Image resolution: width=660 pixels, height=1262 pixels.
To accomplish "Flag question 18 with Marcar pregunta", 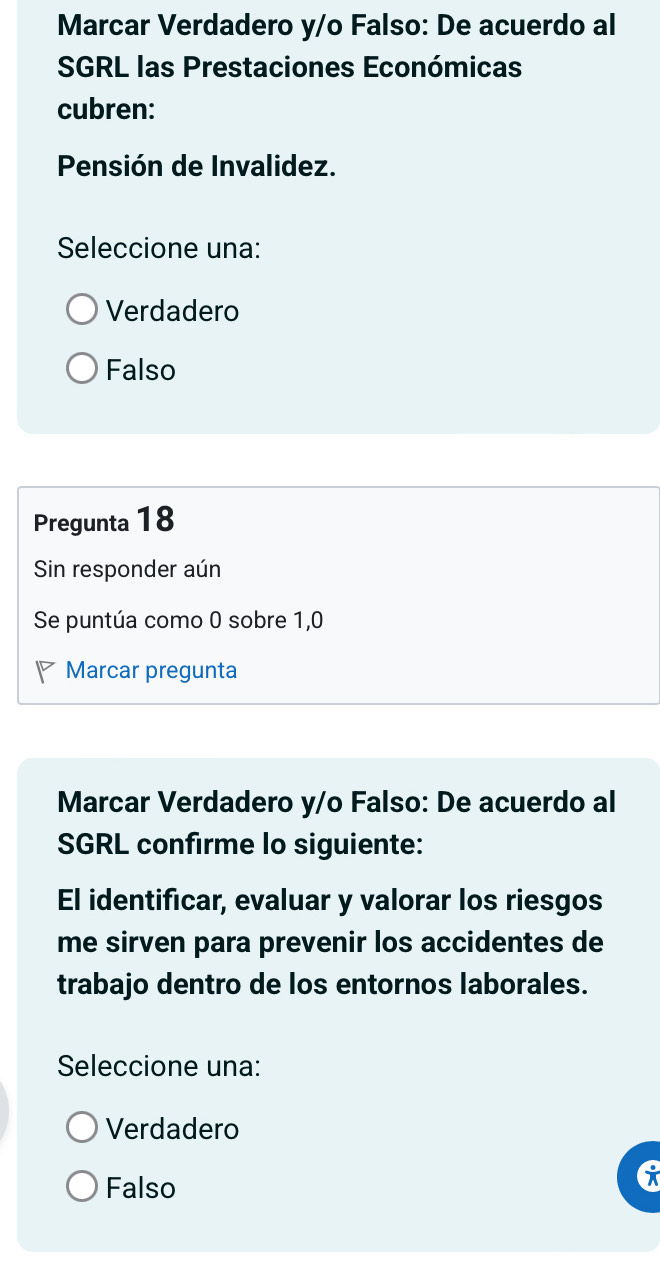I will [150, 671].
